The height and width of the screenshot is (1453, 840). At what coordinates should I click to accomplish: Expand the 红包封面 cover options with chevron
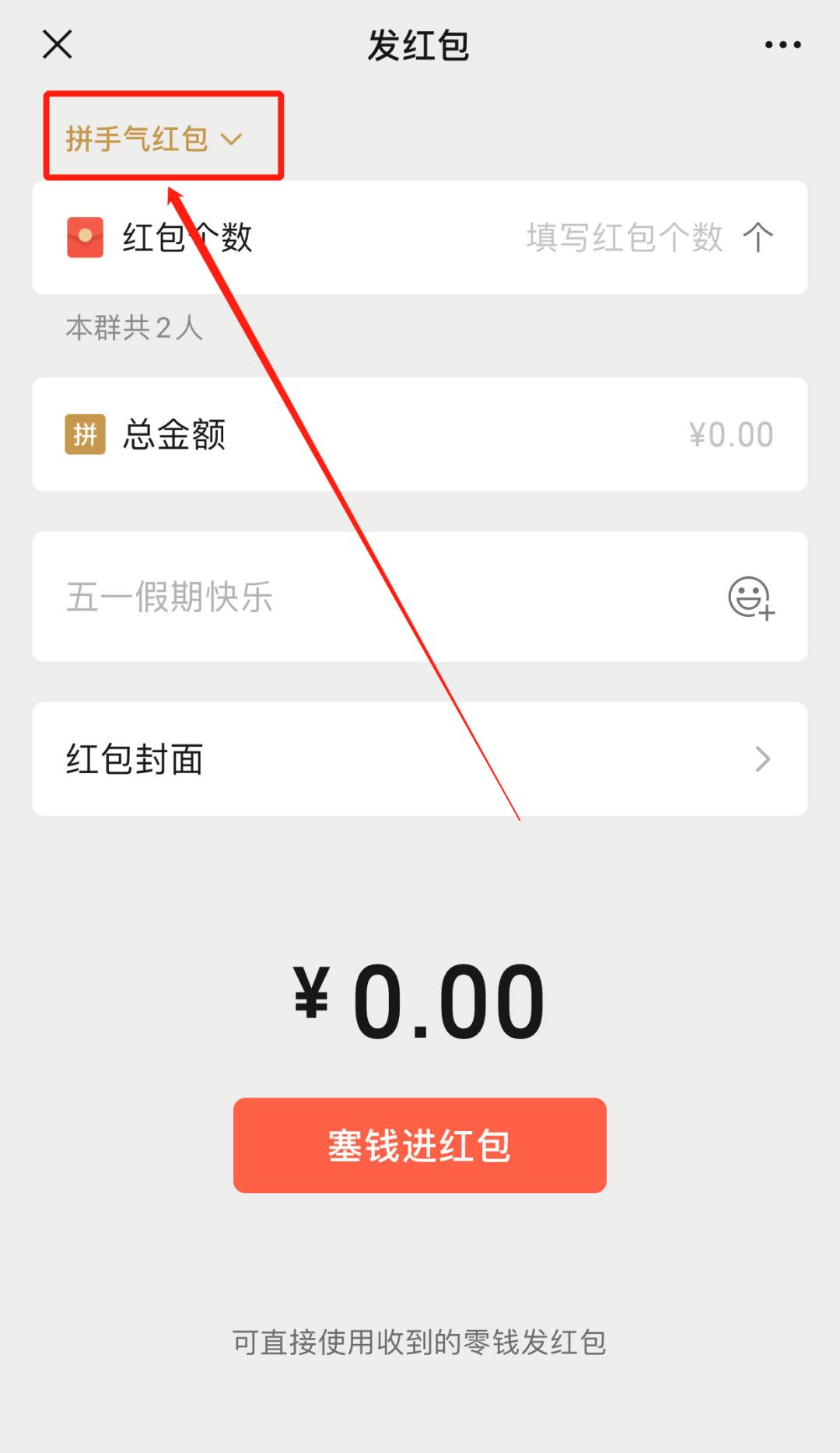pyautogui.click(x=762, y=760)
